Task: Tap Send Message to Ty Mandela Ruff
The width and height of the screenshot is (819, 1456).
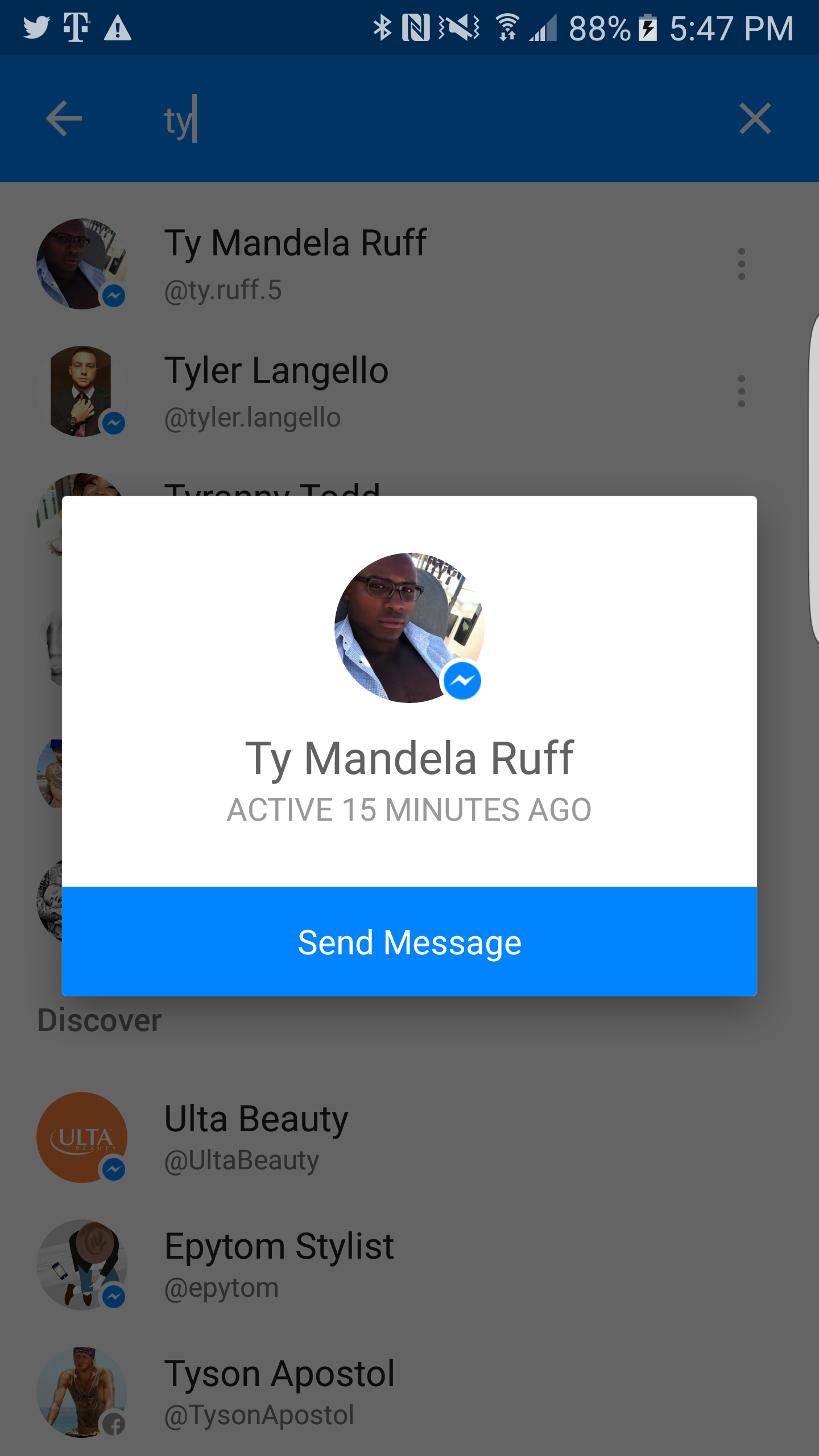Action: coord(409,941)
